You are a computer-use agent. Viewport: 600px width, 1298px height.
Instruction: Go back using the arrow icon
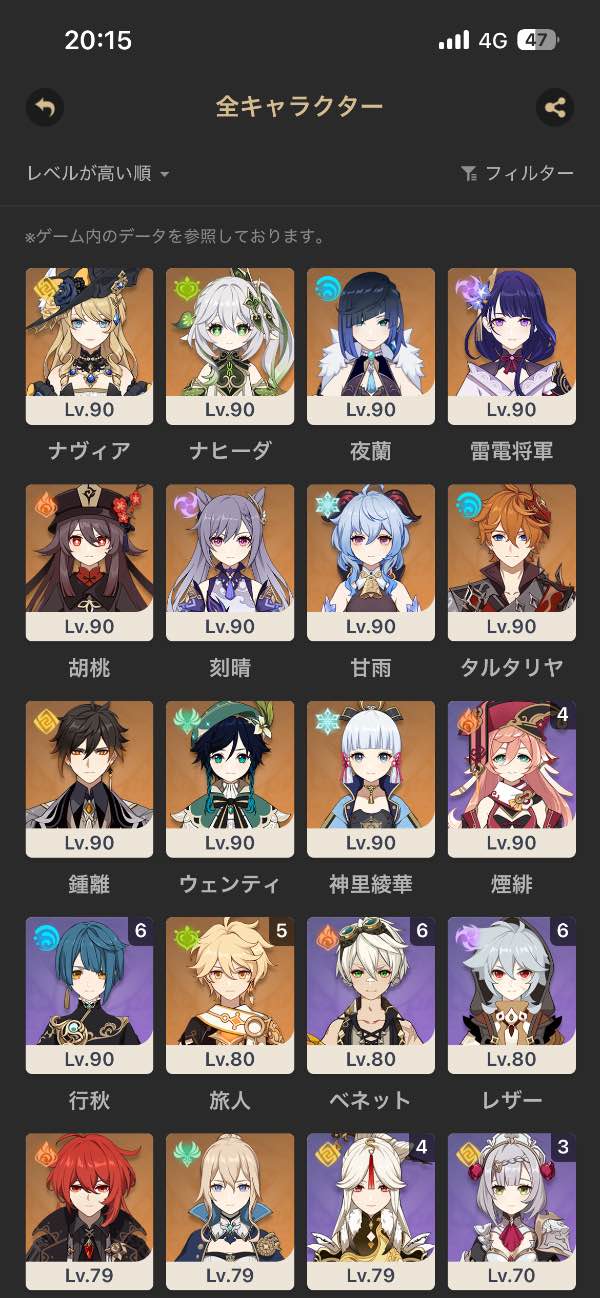(45, 107)
